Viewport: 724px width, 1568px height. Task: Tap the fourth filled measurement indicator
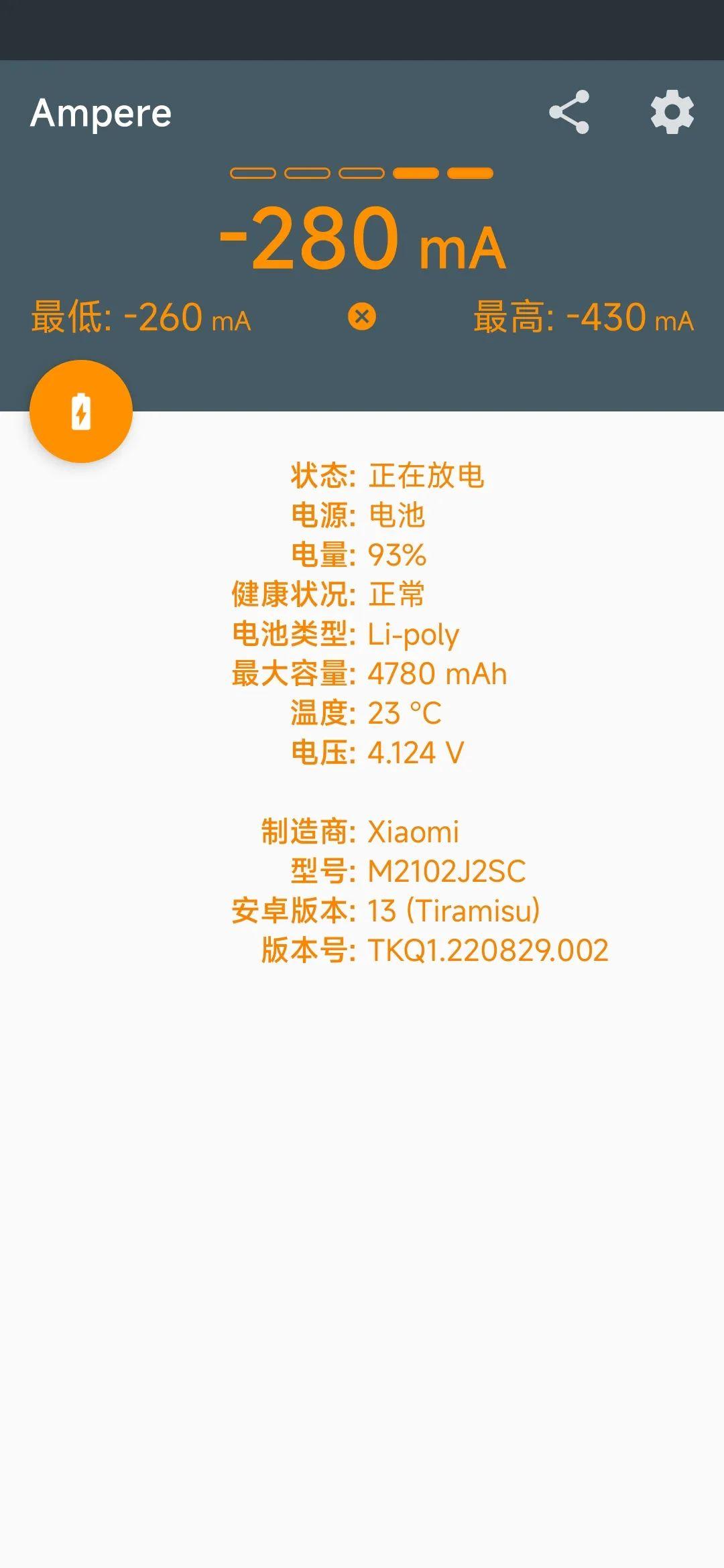pyautogui.click(x=416, y=174)
